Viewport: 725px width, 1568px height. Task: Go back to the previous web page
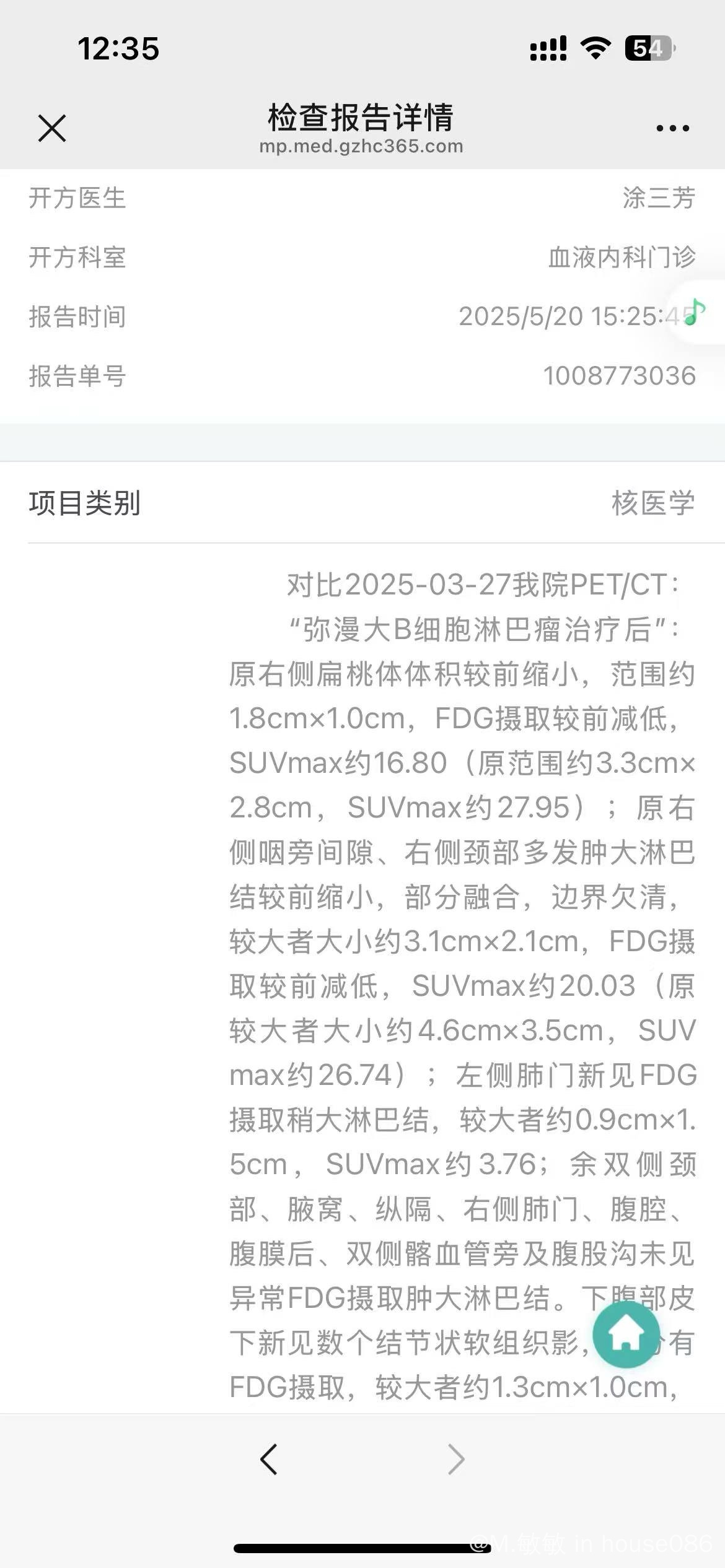pos(268,1460)
